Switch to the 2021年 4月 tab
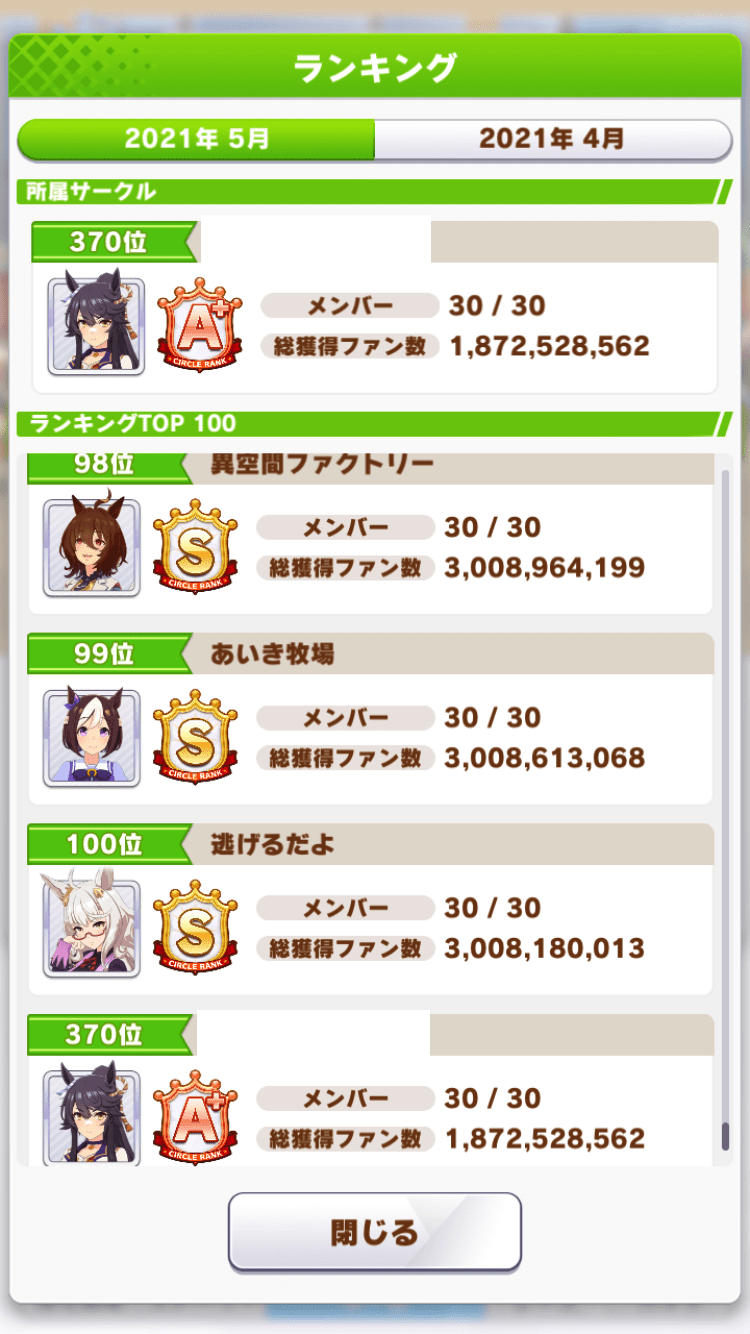The height and width of the screenshot is (1334, 750). 552,139
